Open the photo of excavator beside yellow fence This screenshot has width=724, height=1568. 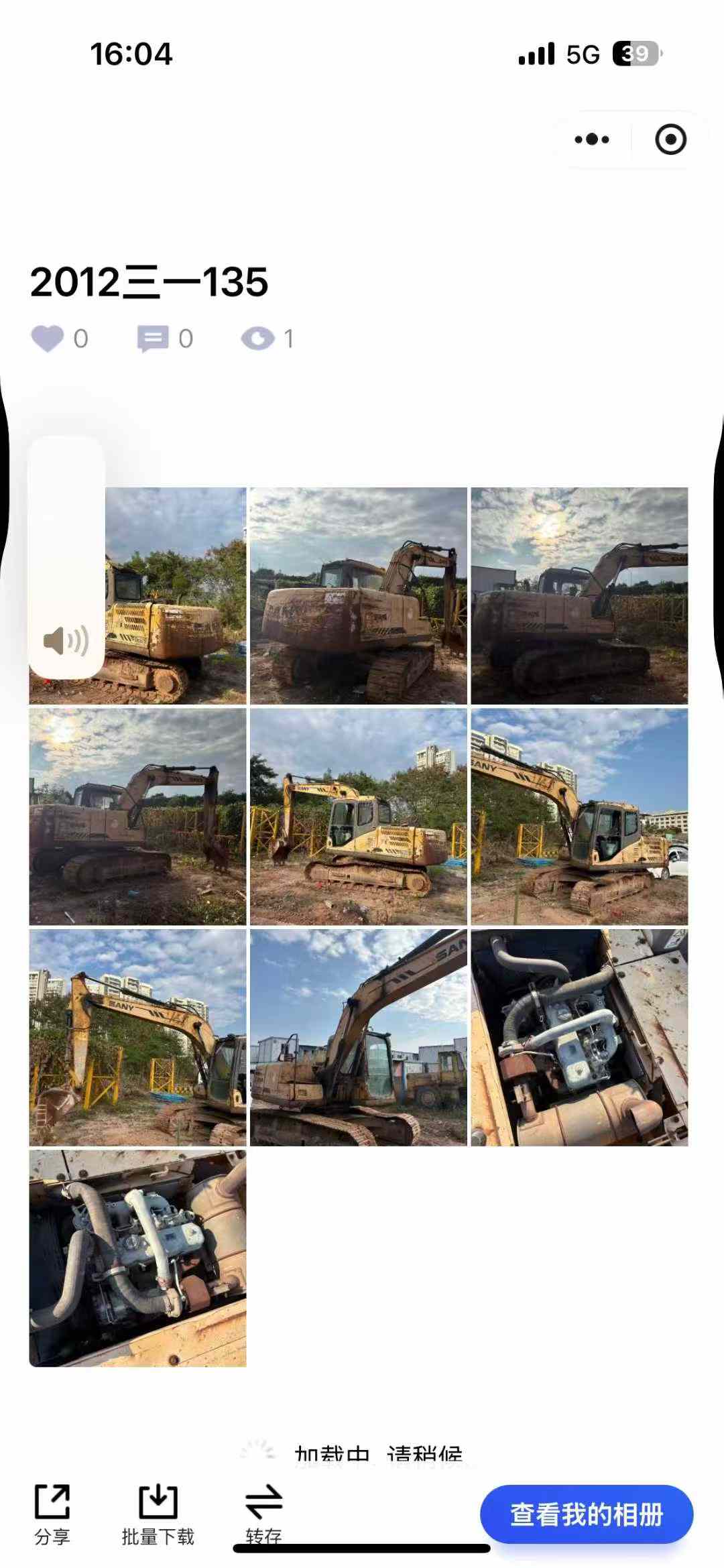tap(358, 817)
